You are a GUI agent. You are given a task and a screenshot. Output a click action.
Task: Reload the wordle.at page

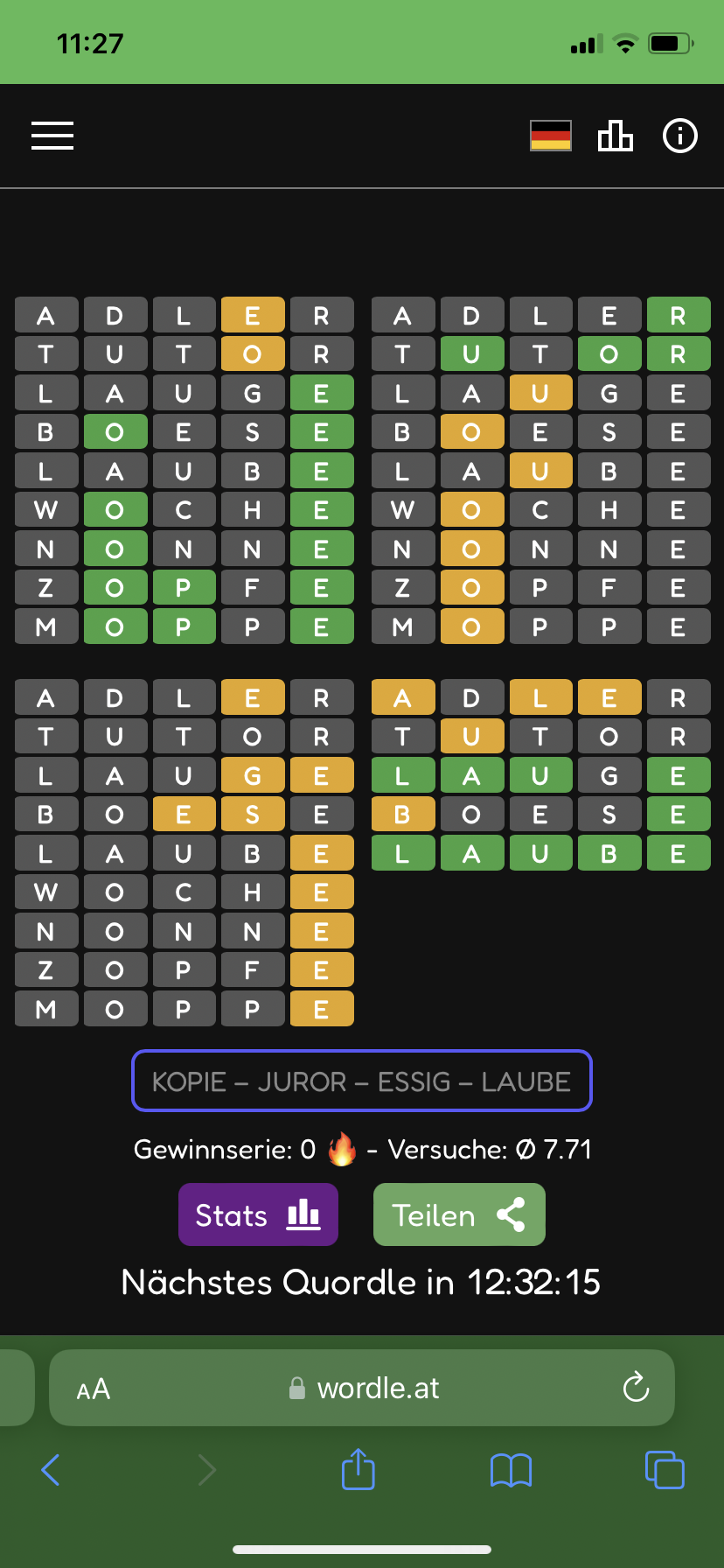tap(636, 1387)
